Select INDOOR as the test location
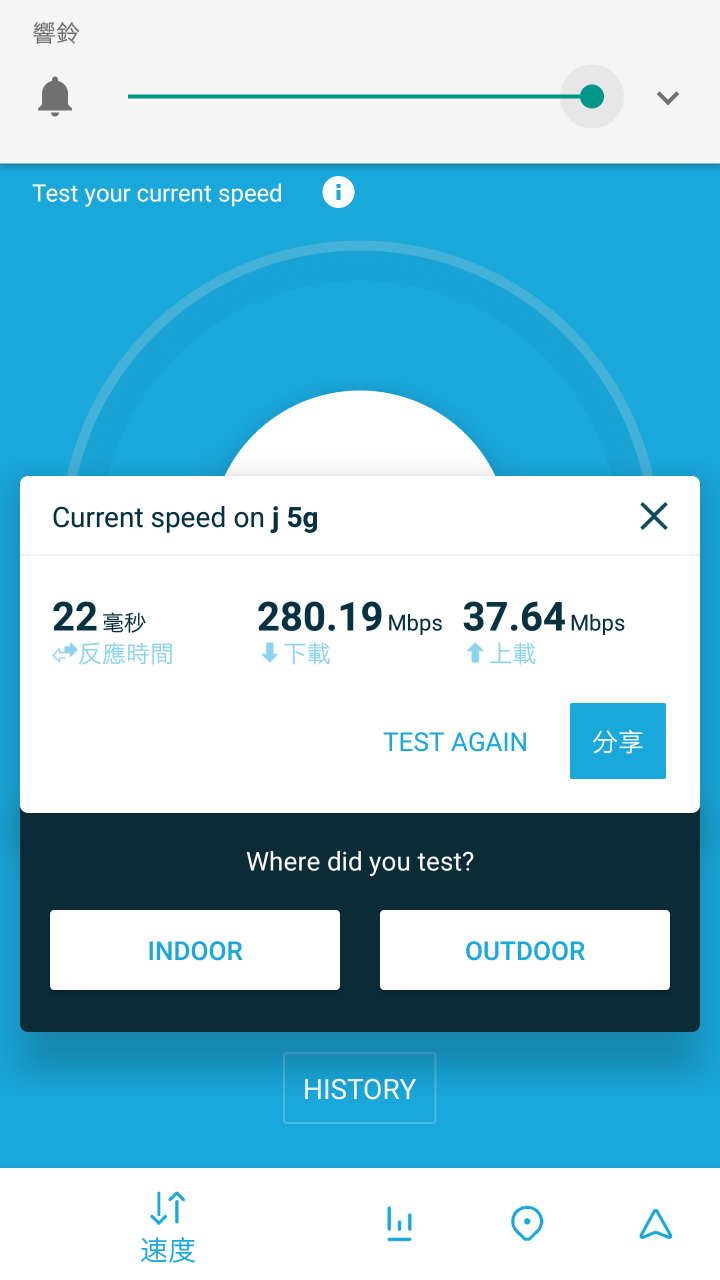This screenshot has width=720, height=1280. [195, 950]
